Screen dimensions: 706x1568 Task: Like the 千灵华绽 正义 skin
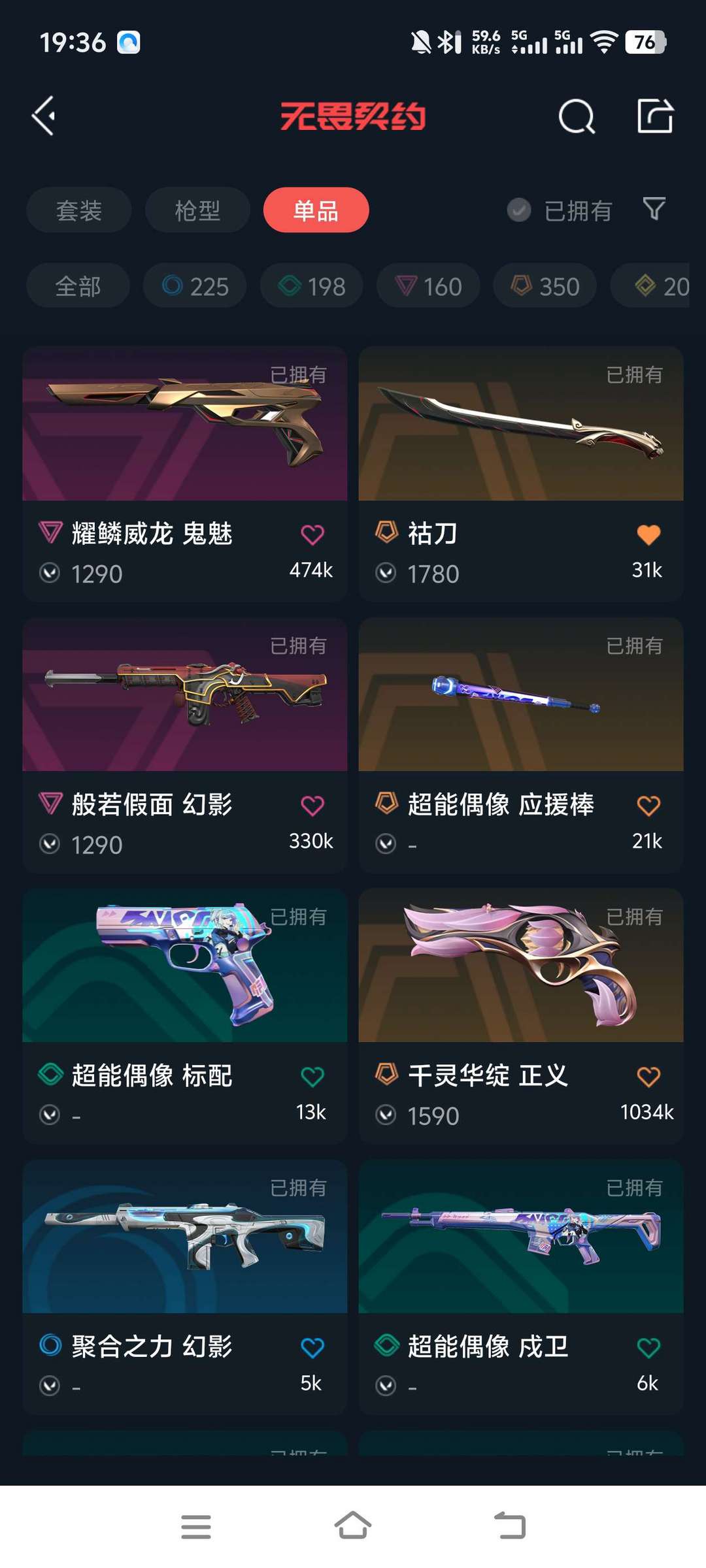[648, 1077]
